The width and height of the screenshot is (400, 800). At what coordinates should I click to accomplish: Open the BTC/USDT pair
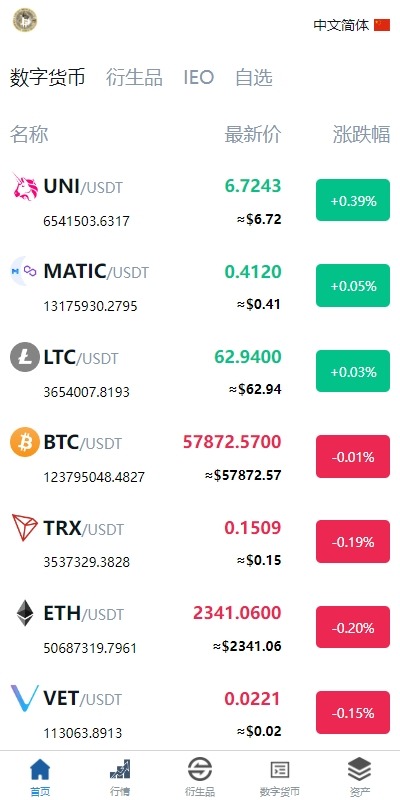[200, 456]
